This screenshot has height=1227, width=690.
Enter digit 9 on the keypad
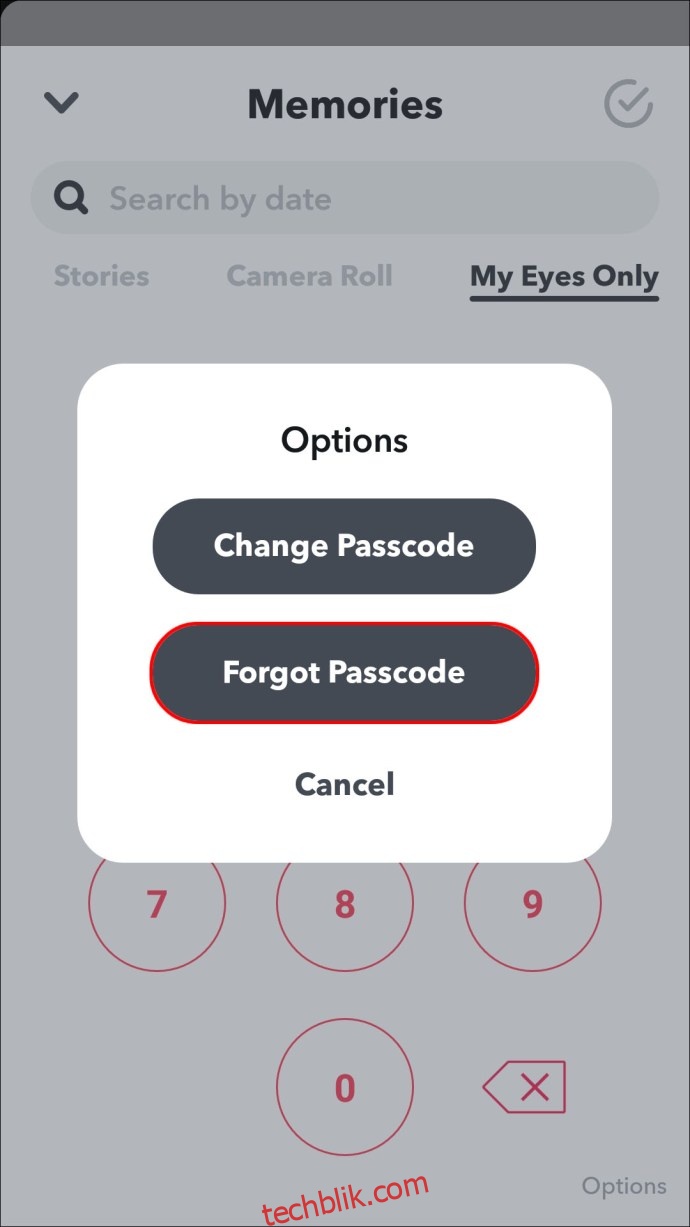point(533,904)
